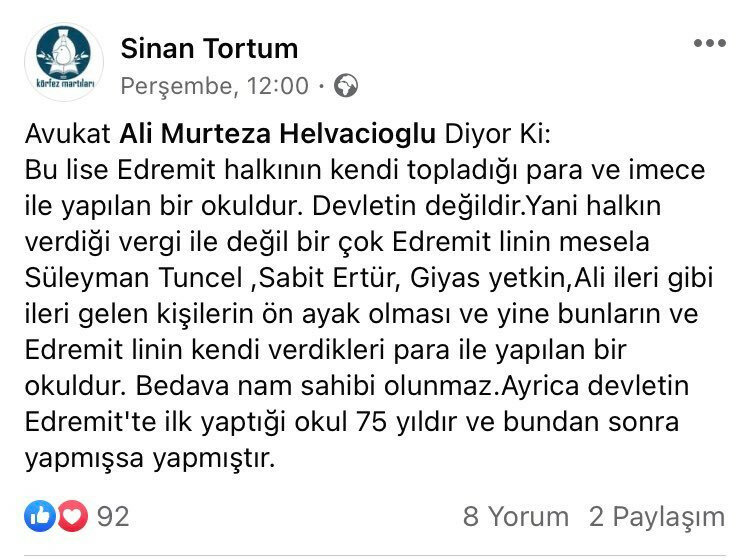Open the Perşembe 12:00 post timestamp
The width and height of the screenshot is (750, 560).
tap(214, 86)
